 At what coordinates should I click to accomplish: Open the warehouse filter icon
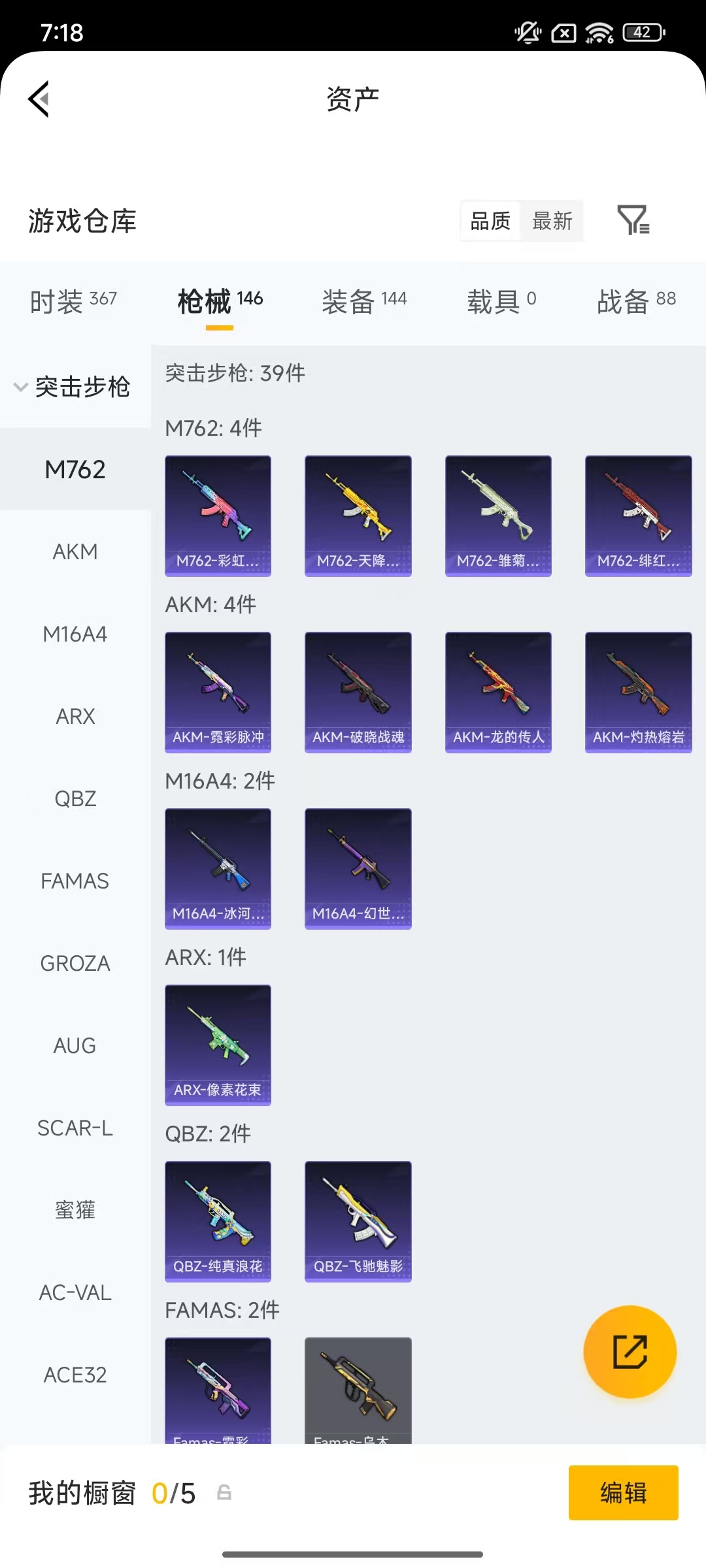click(633, 220)
